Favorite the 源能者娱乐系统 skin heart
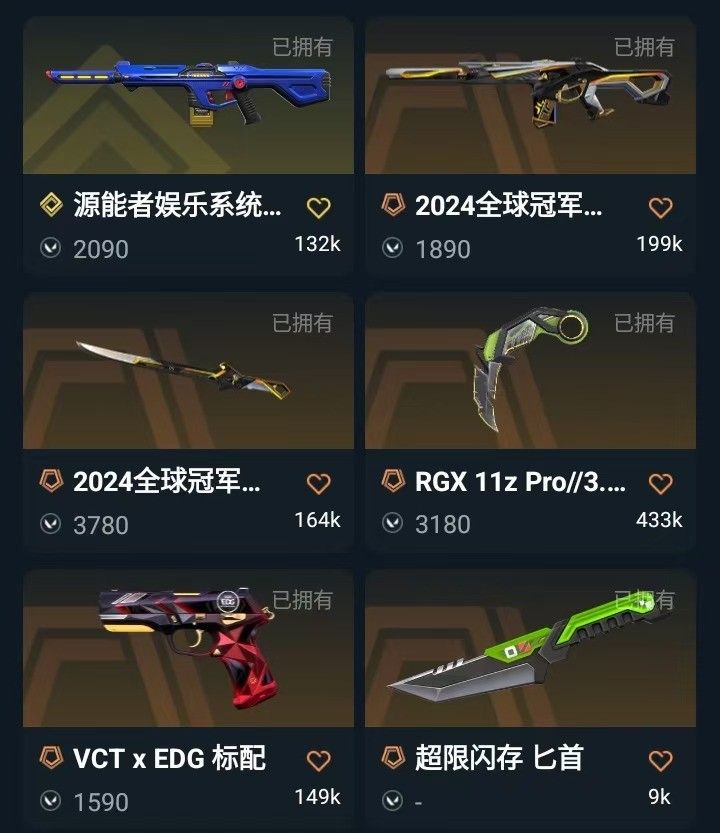The image size is (720, 833). click(x=316, y=206)
